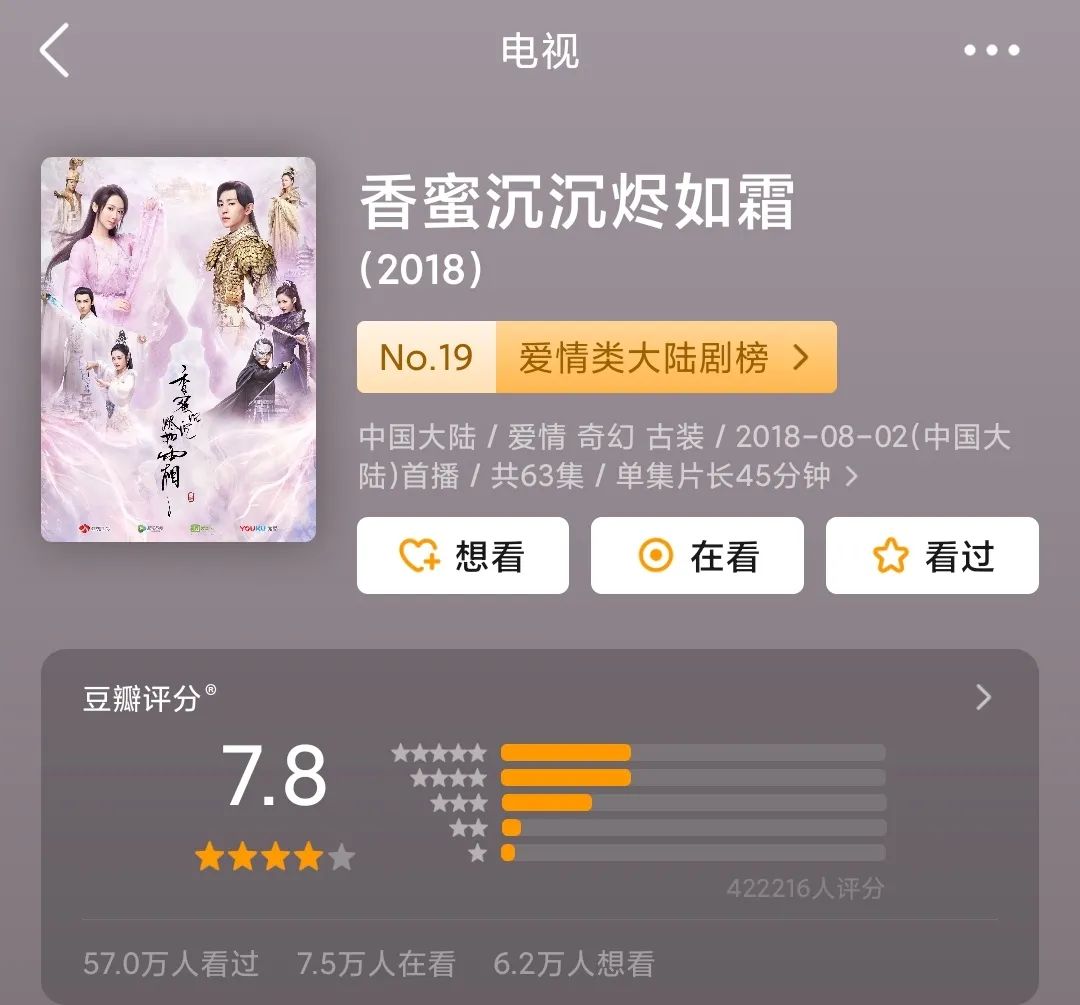Open the three-dot overflow menu
This screenshot has width=1080, height=1005.
(992, 51)
